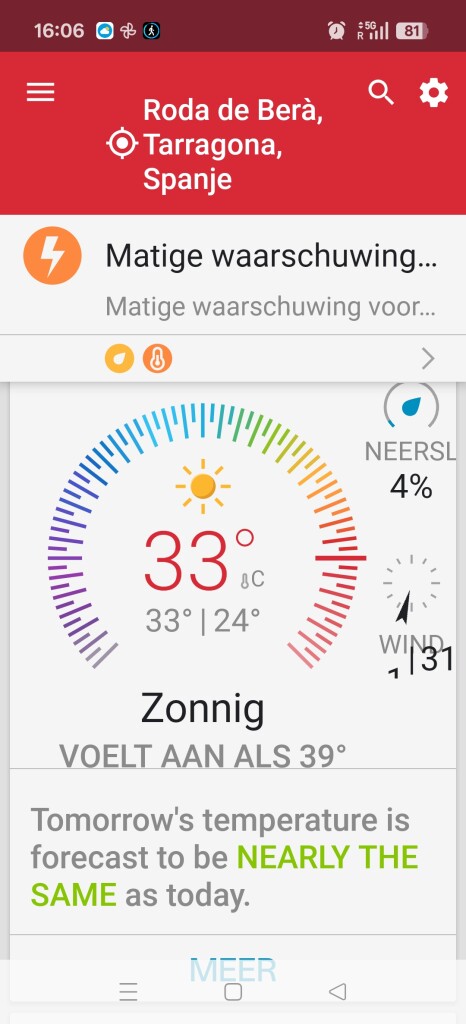The width and height of the screenshot is (466, 1024).
Task: Go to home screen via system home button
Action: 233,991
